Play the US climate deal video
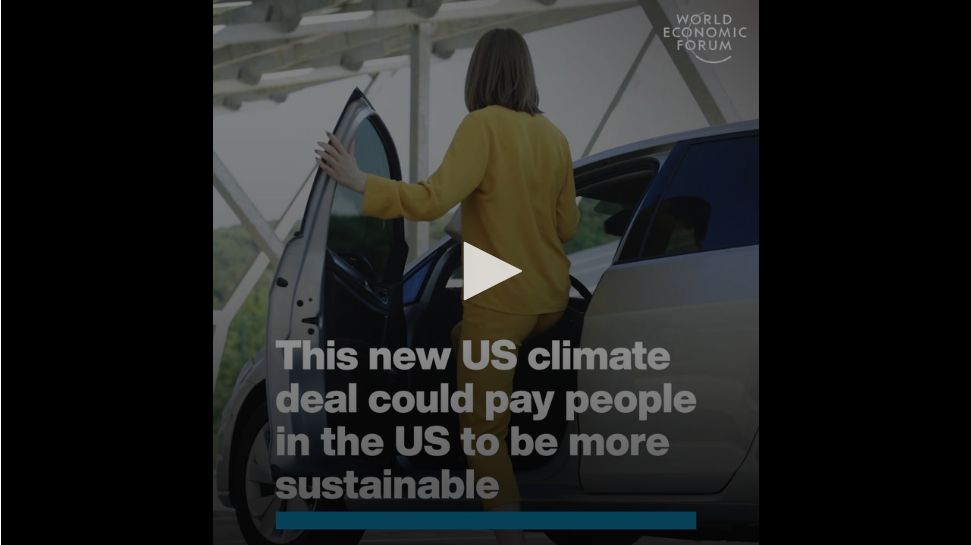This screenshot has width=971, height=545. [488, 272]
